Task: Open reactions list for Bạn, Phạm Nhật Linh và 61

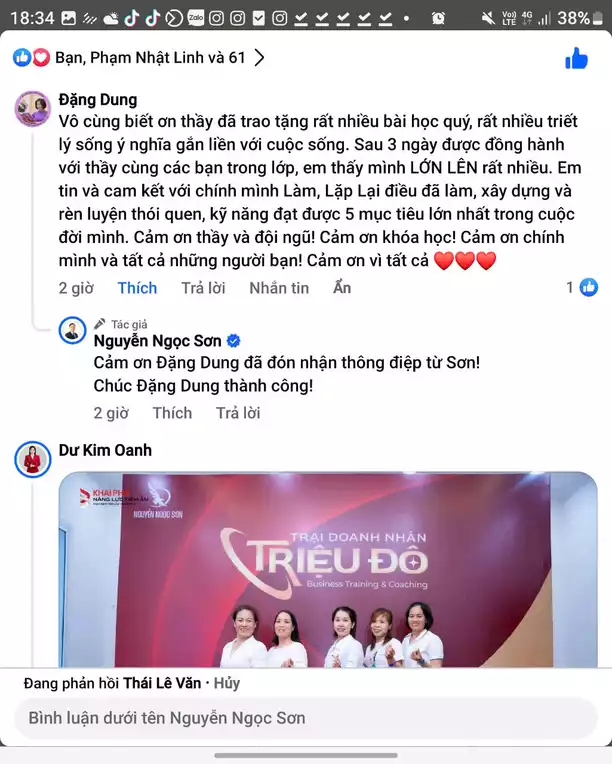Action: click(x=140, y=58)
